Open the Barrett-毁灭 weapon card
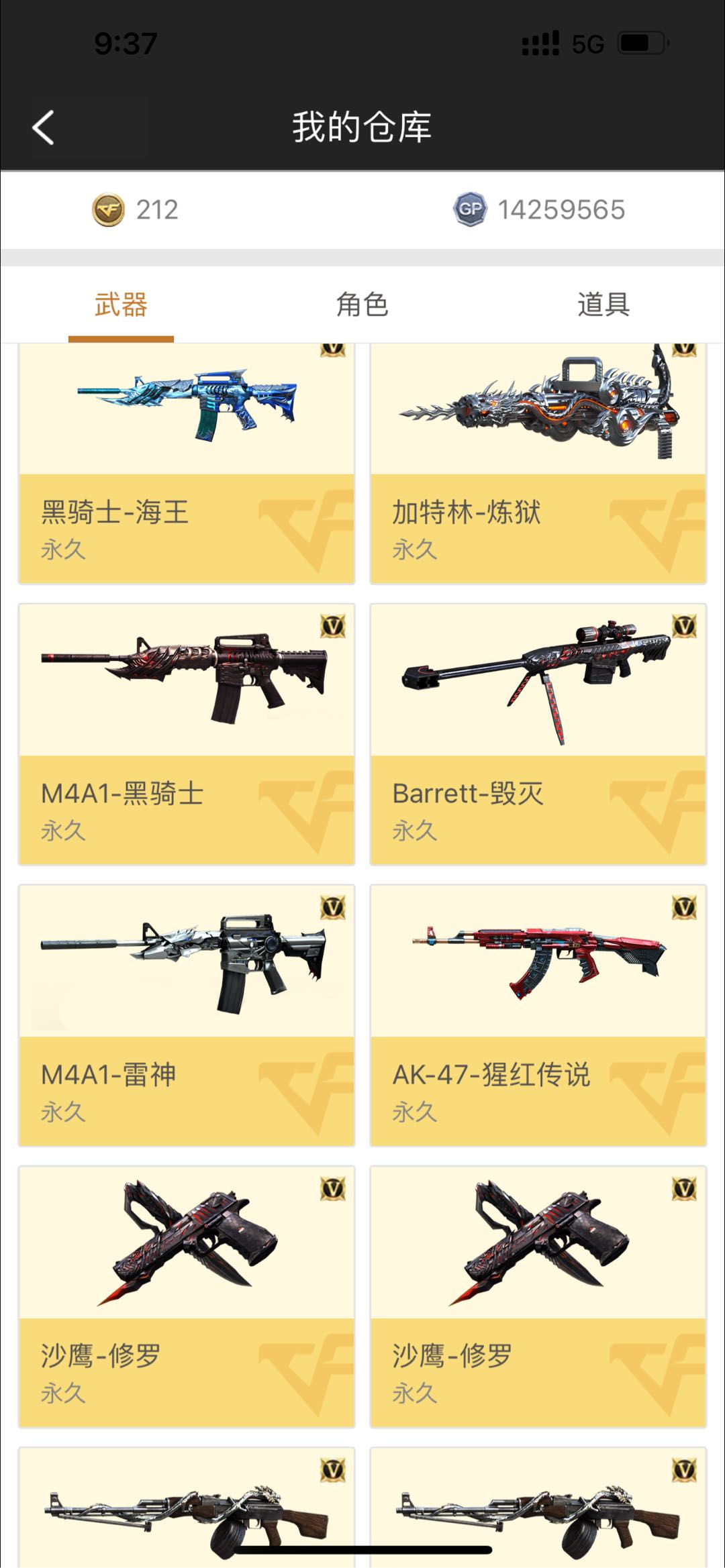Screen dimensions: 725x1568 538,734
